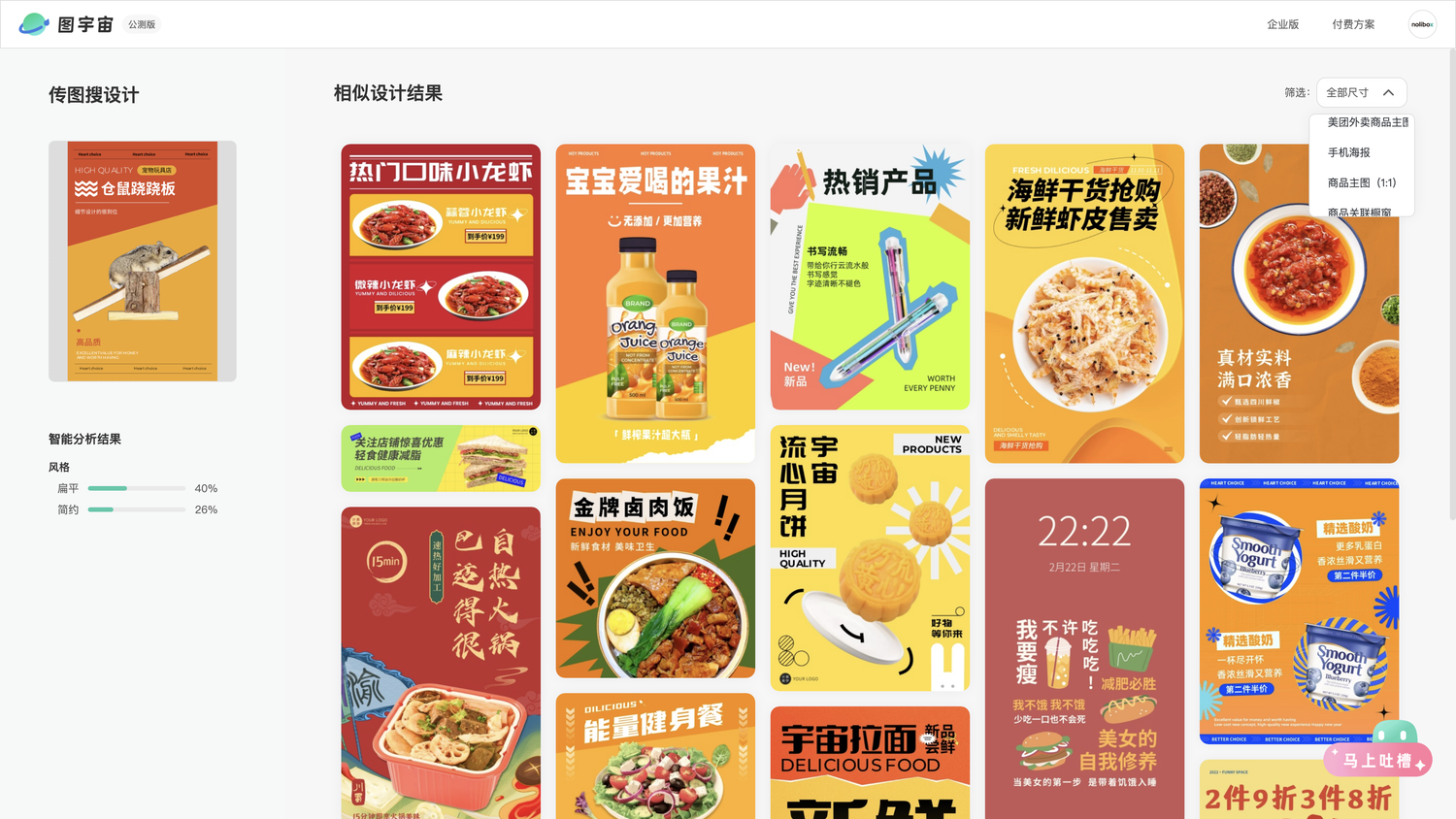Open the 真材实料满口浓香 design template
The width and height of the screenshot is (1456, 819).
tap(1299, 303)
